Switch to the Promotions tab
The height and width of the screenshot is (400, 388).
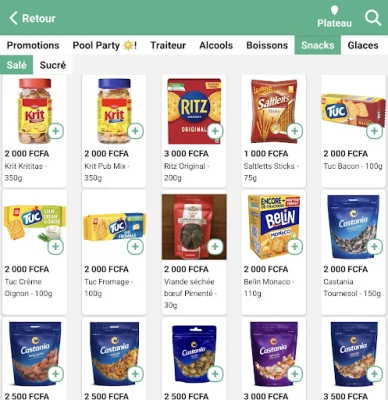(33, 45)
